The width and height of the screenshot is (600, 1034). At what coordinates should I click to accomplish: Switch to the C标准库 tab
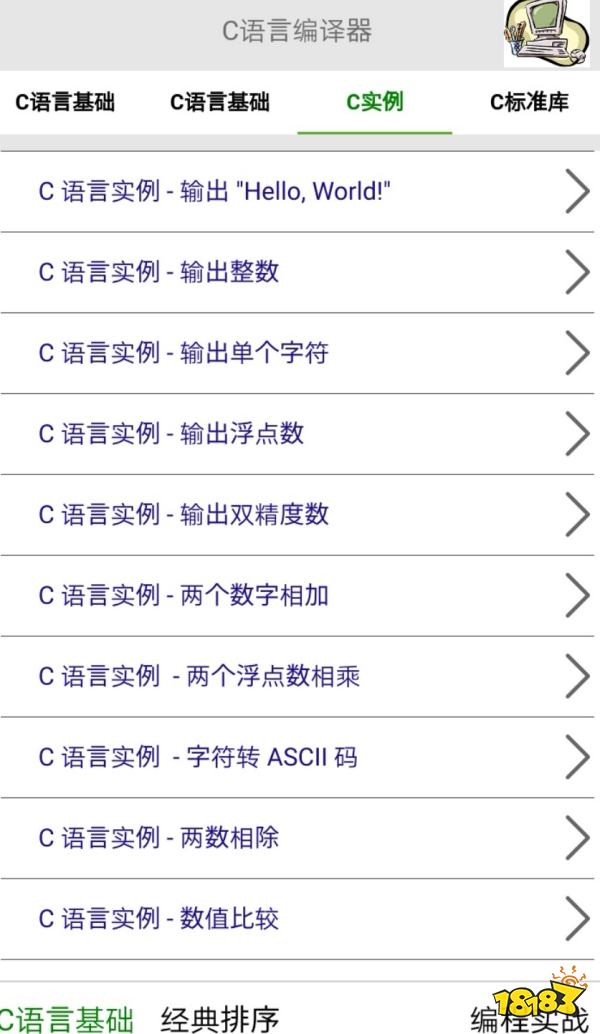[528, 102]
